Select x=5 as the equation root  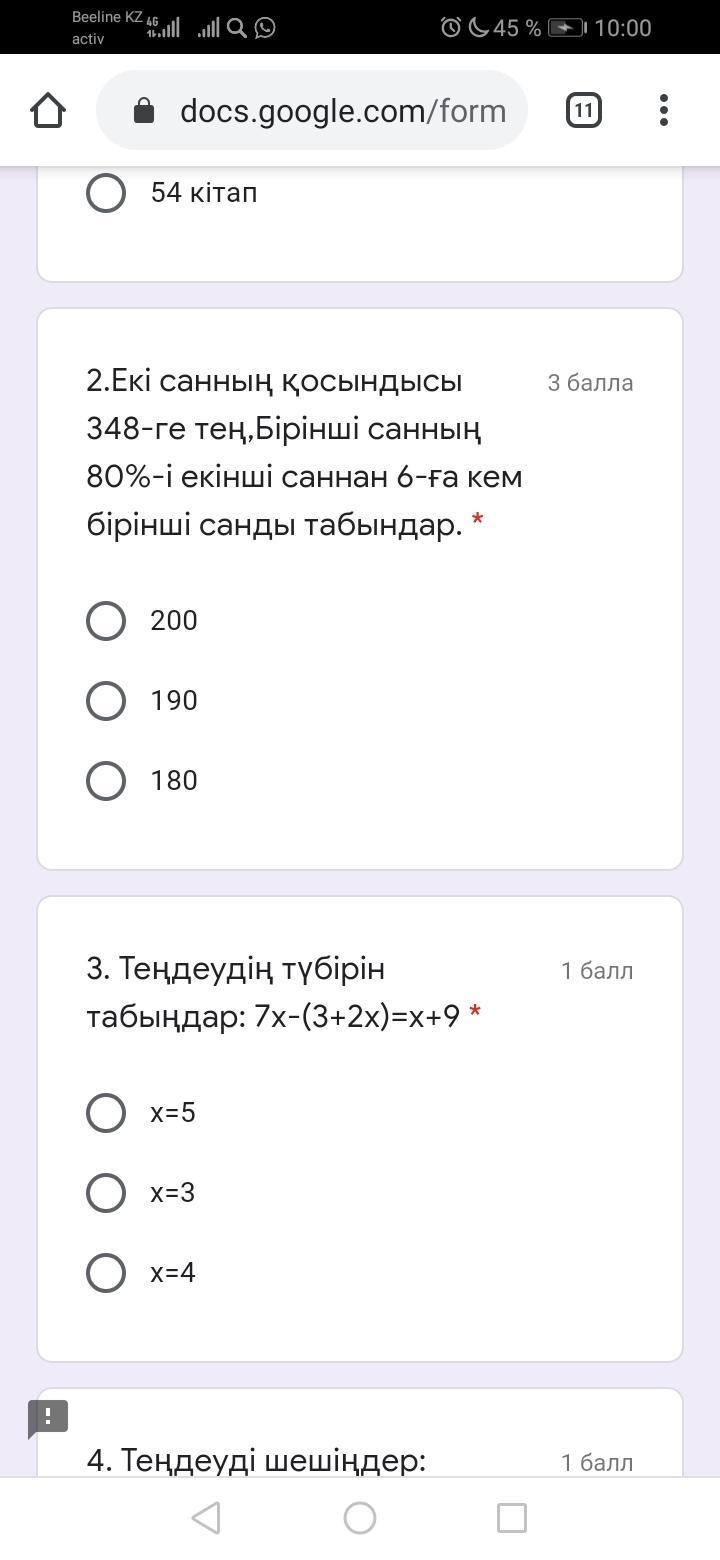pyautogui.click(x=106, y=1113)
